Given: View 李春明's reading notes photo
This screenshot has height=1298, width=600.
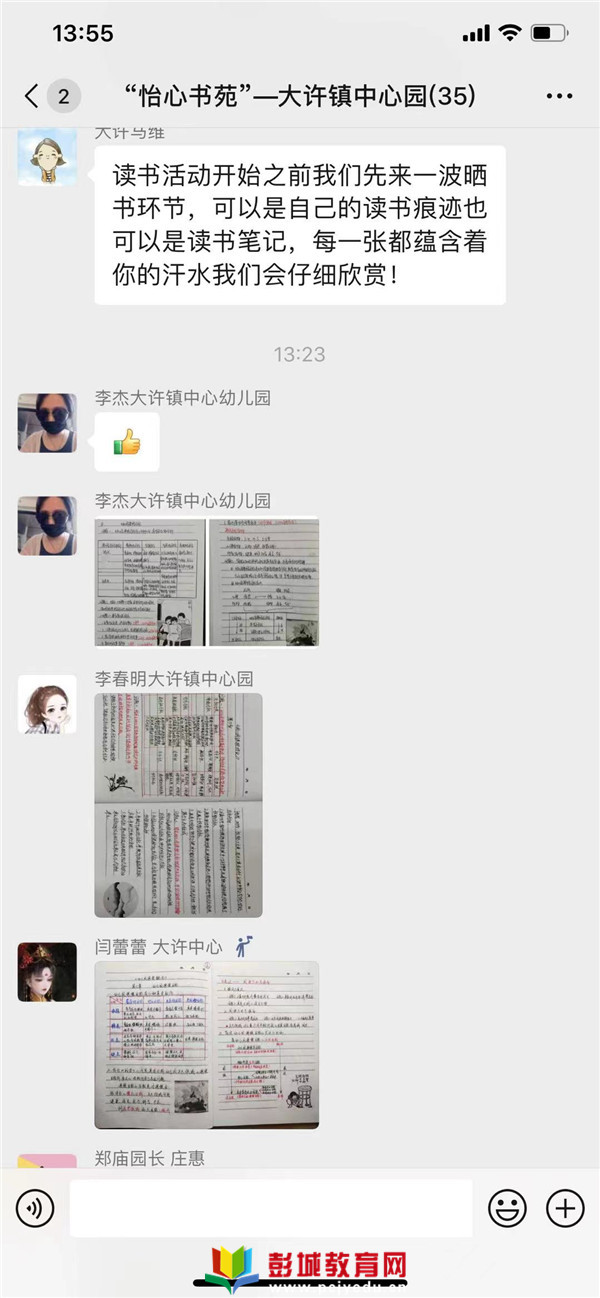Looking at the screenshot, I should coord(178,805).
